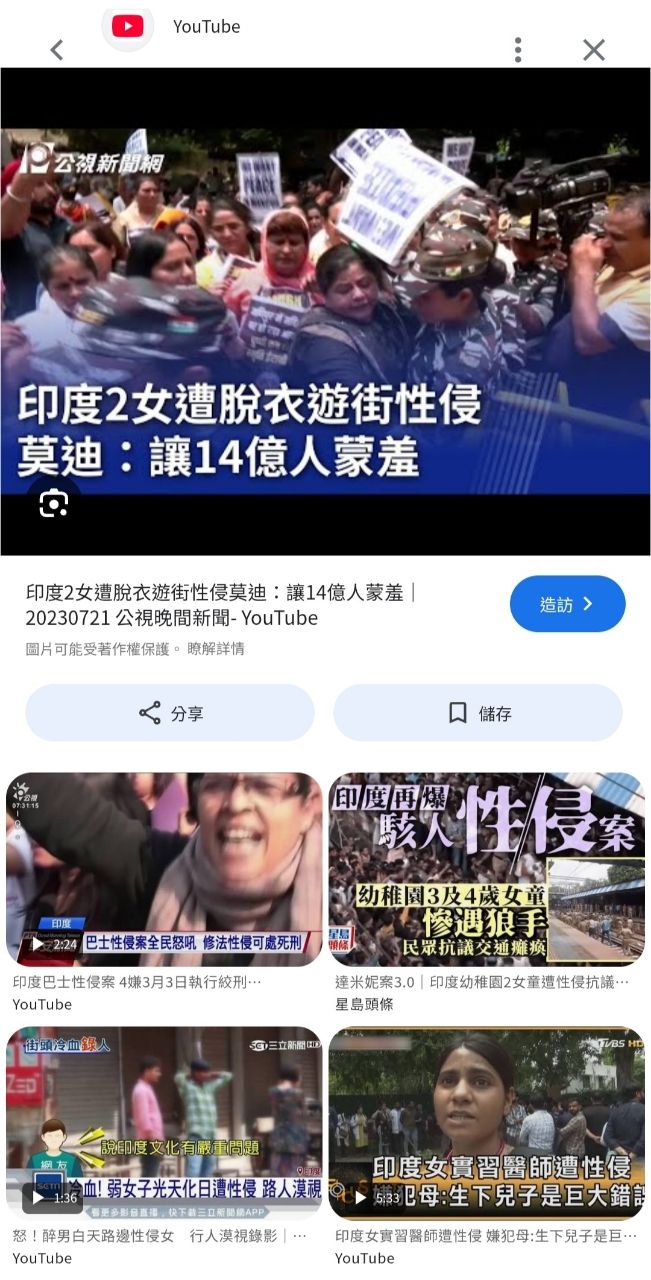
Task: Open the 星島頭條 related image result
Action: 487,868
